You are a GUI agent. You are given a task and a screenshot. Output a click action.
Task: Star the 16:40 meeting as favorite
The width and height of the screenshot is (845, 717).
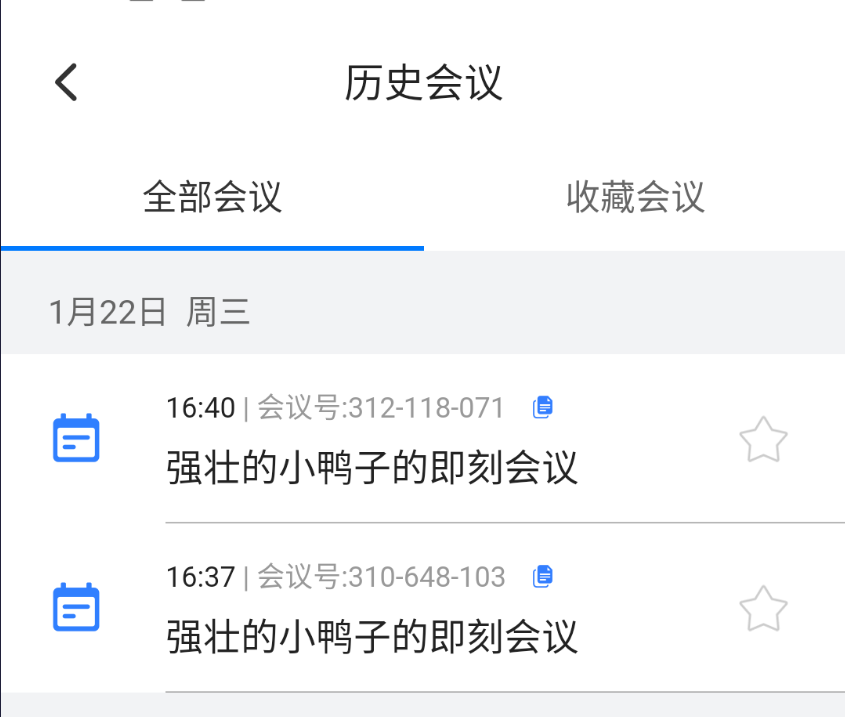pos(763,440)
